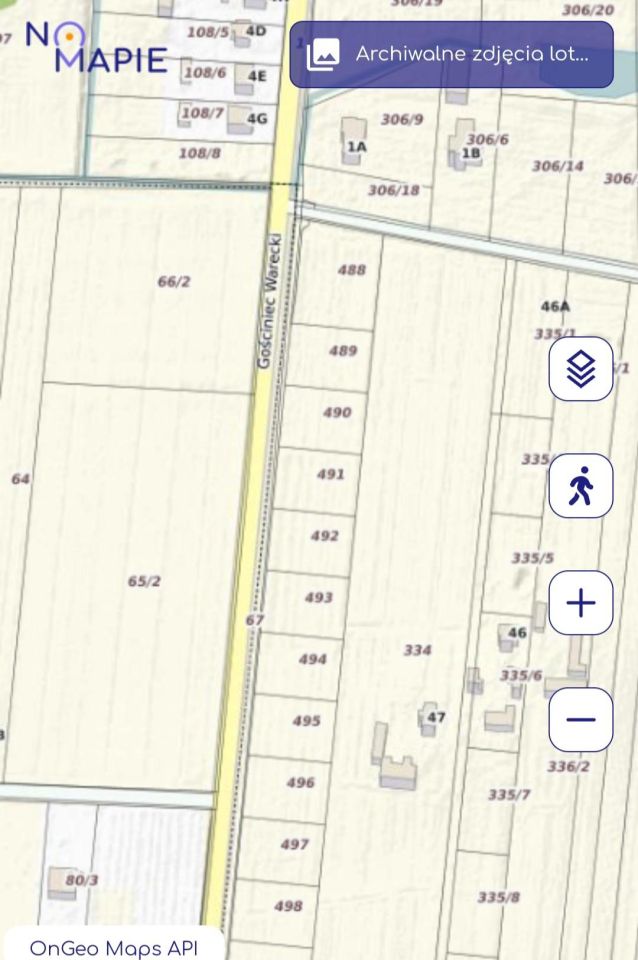Zoom in with the plus button
Screen dimensions: 638x960
tap(581, 603)
